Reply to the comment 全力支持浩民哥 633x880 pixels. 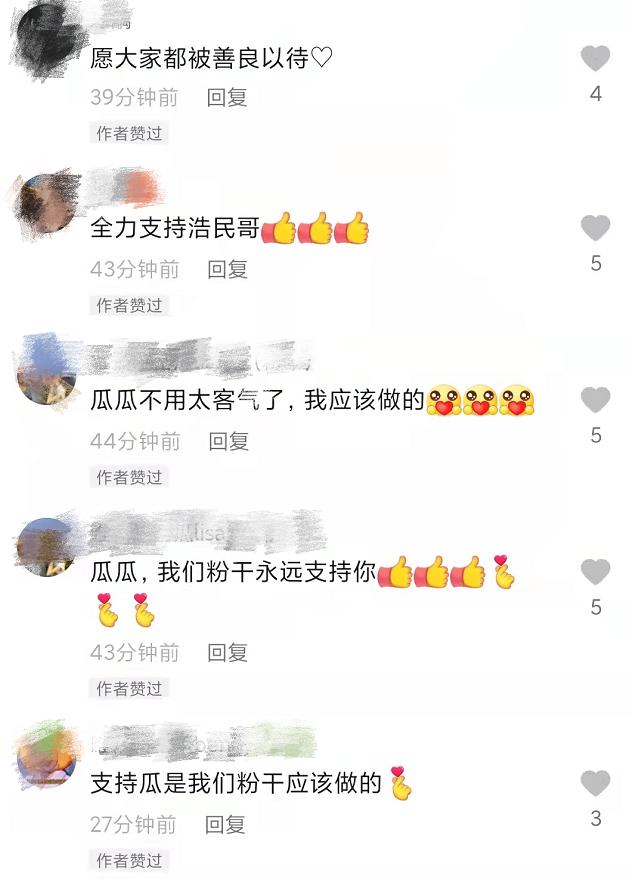pos(227,269)
